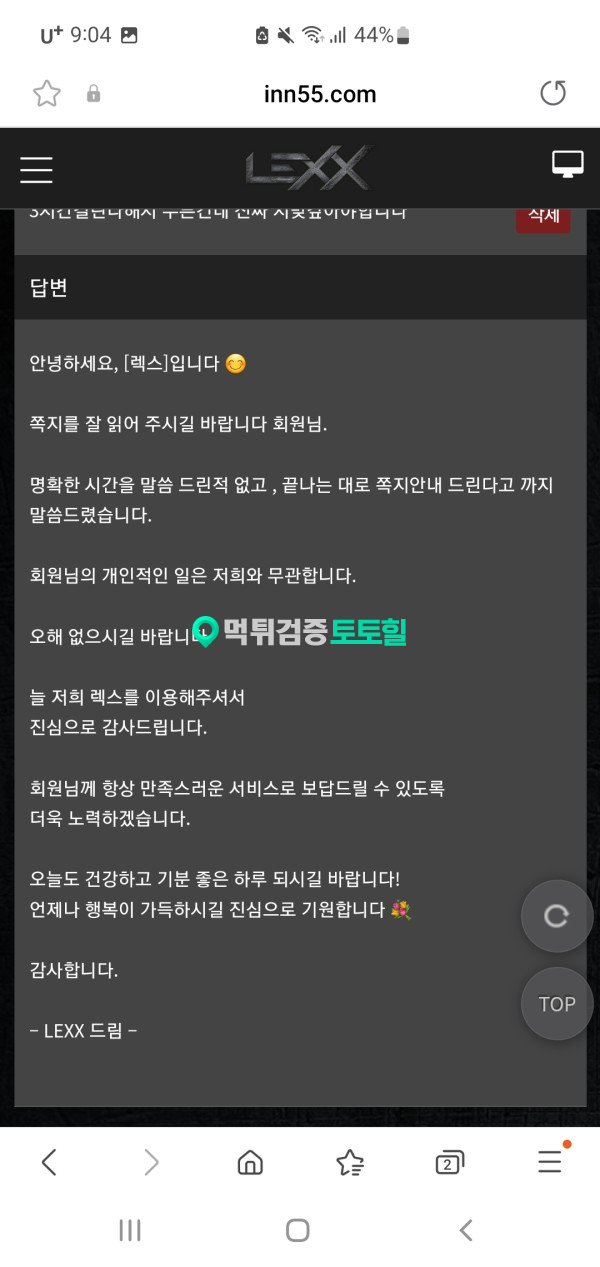600x1267 pixels.
Task: Open the hamburger menu drawer
Action: pyautogui.click(x=36, y=170)
